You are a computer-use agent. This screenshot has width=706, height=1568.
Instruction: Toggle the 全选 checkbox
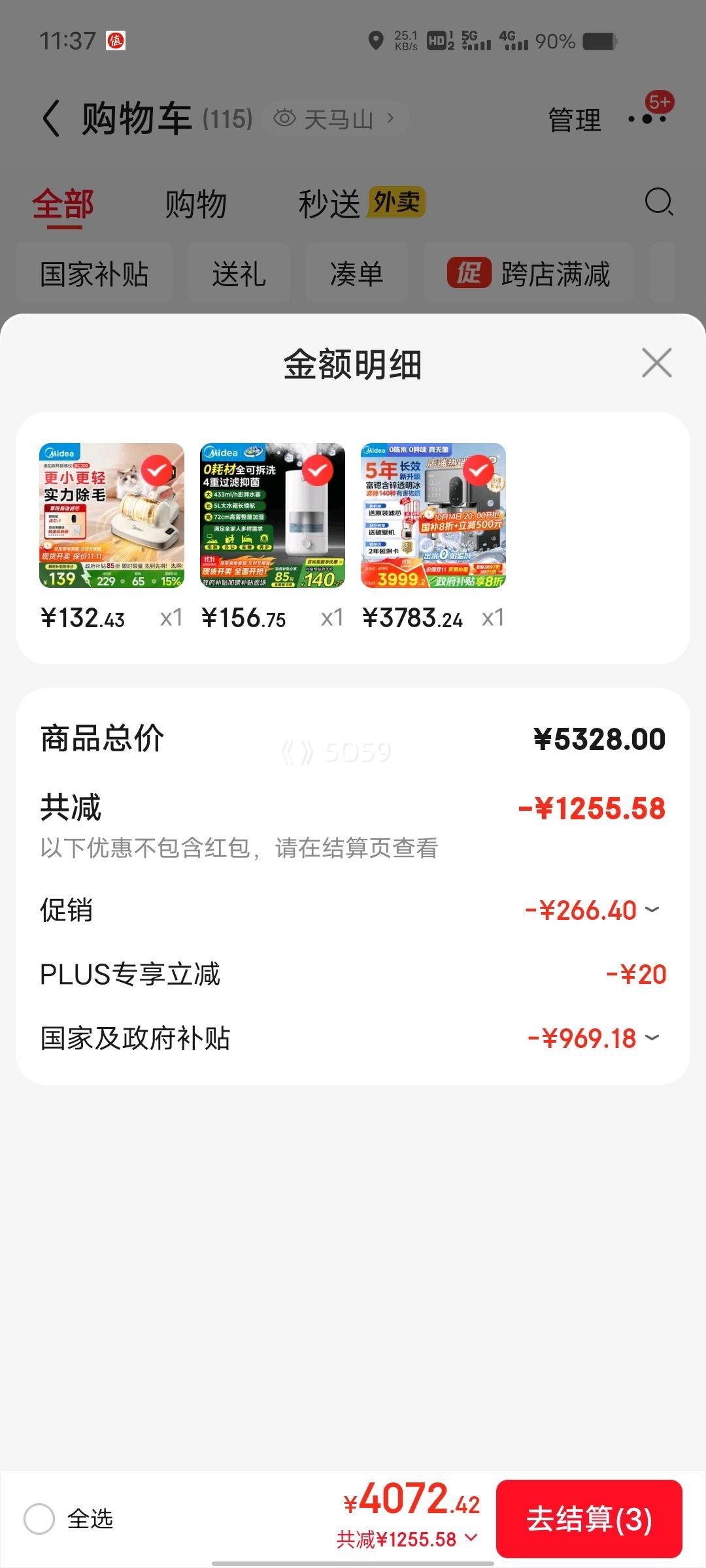tap(39, 1518)
